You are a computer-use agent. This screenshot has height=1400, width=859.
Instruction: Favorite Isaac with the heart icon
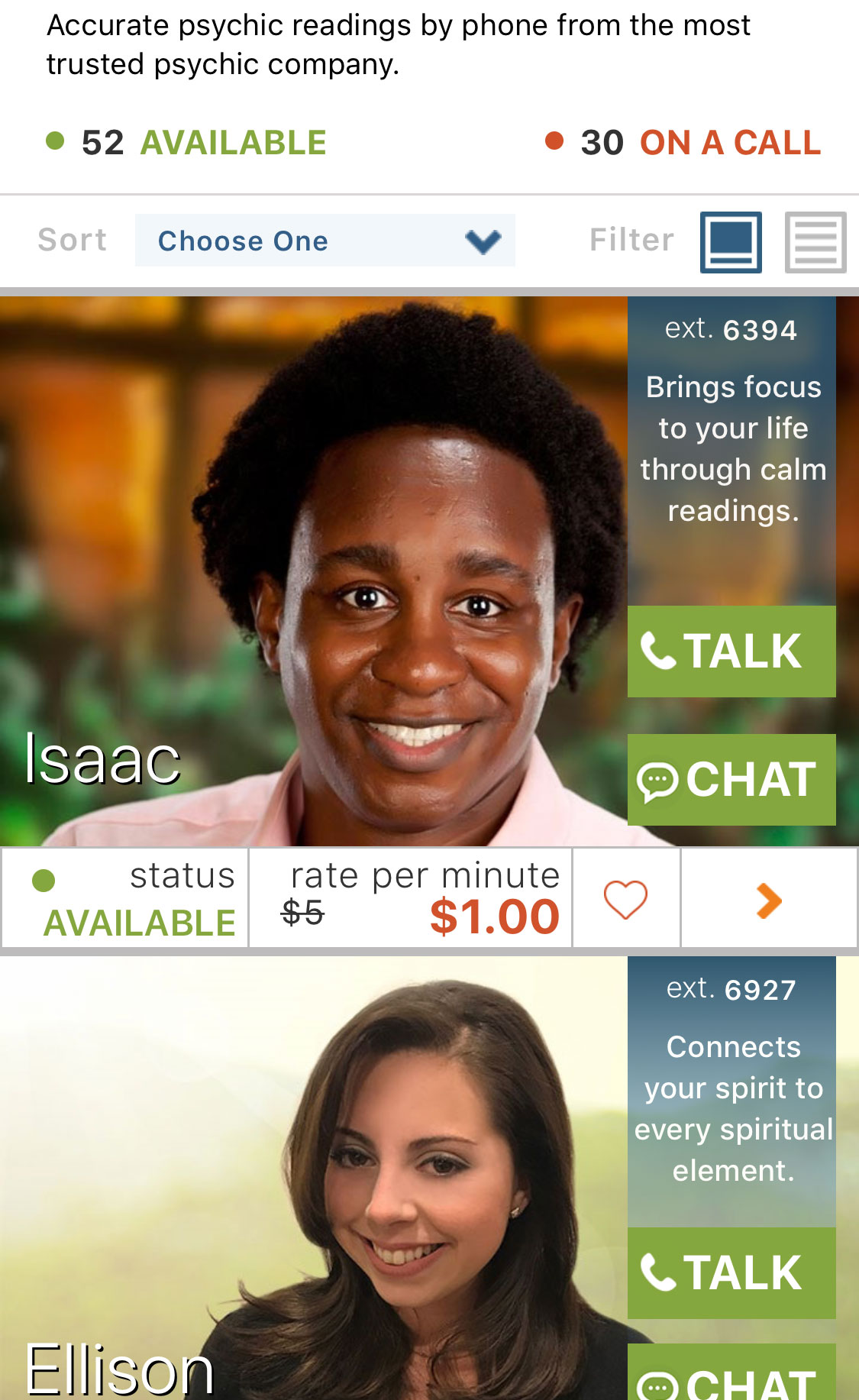[625, 899]
